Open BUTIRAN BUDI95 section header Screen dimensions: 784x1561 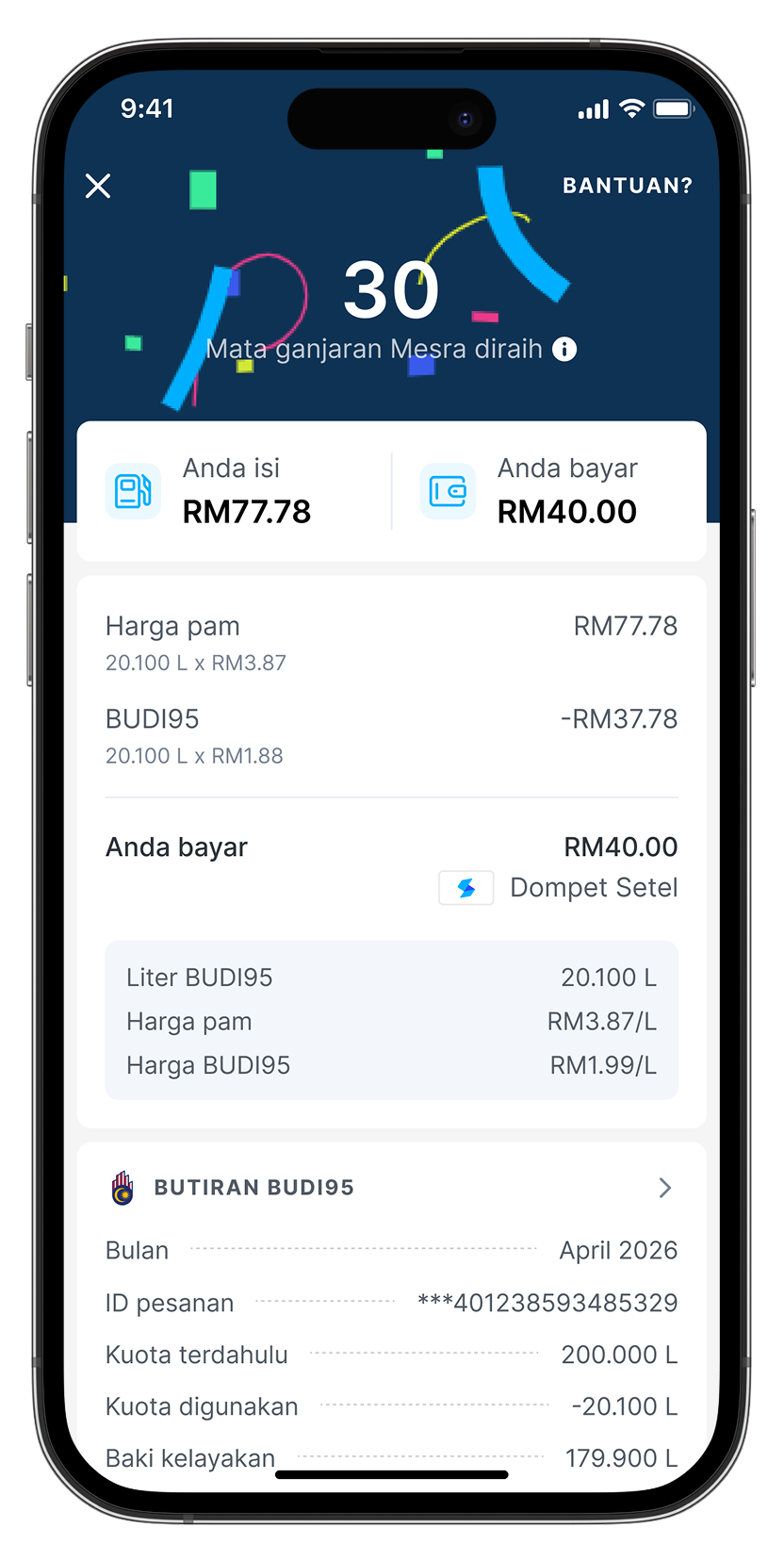253,1188
